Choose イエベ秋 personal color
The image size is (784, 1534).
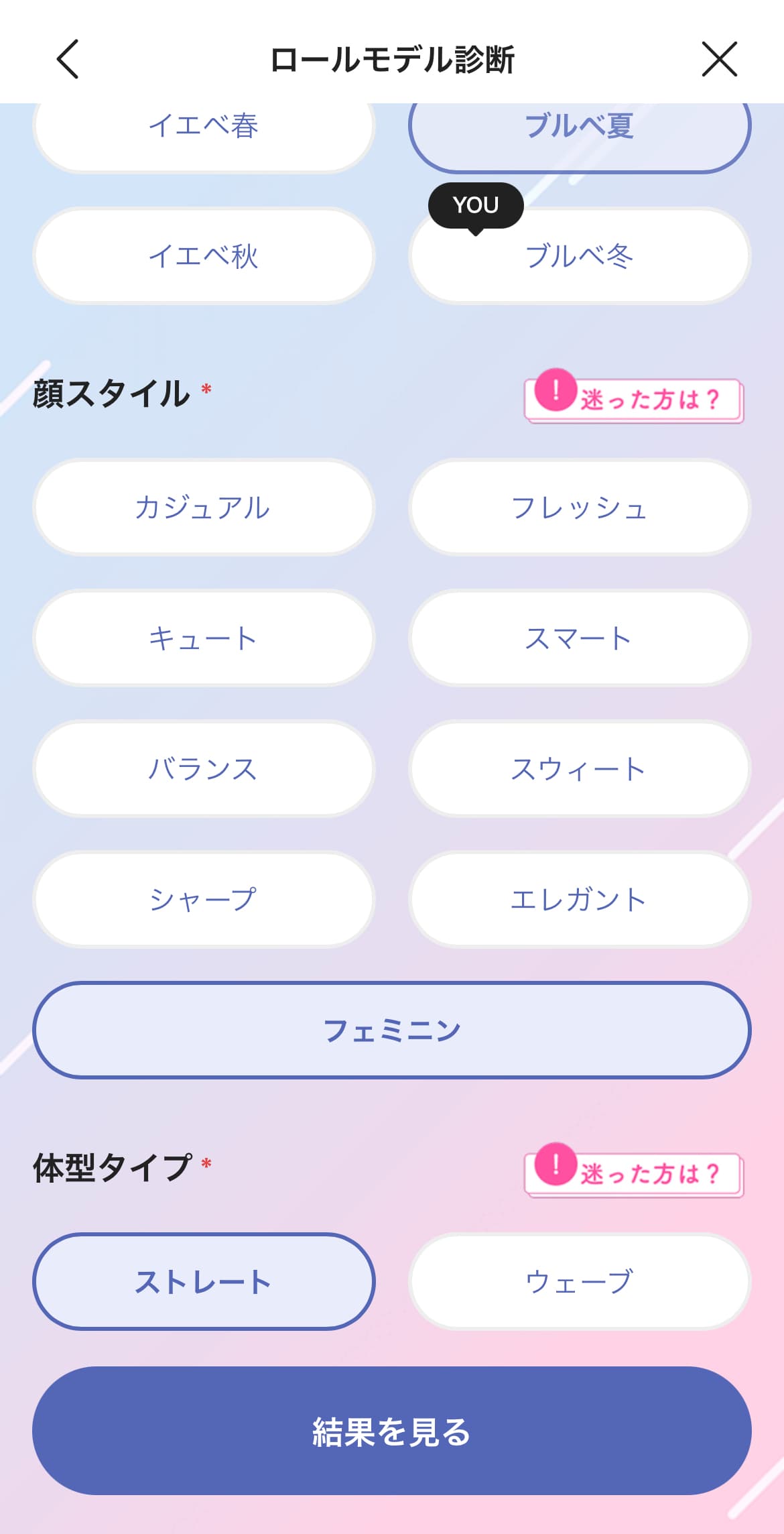click(204, 255)
